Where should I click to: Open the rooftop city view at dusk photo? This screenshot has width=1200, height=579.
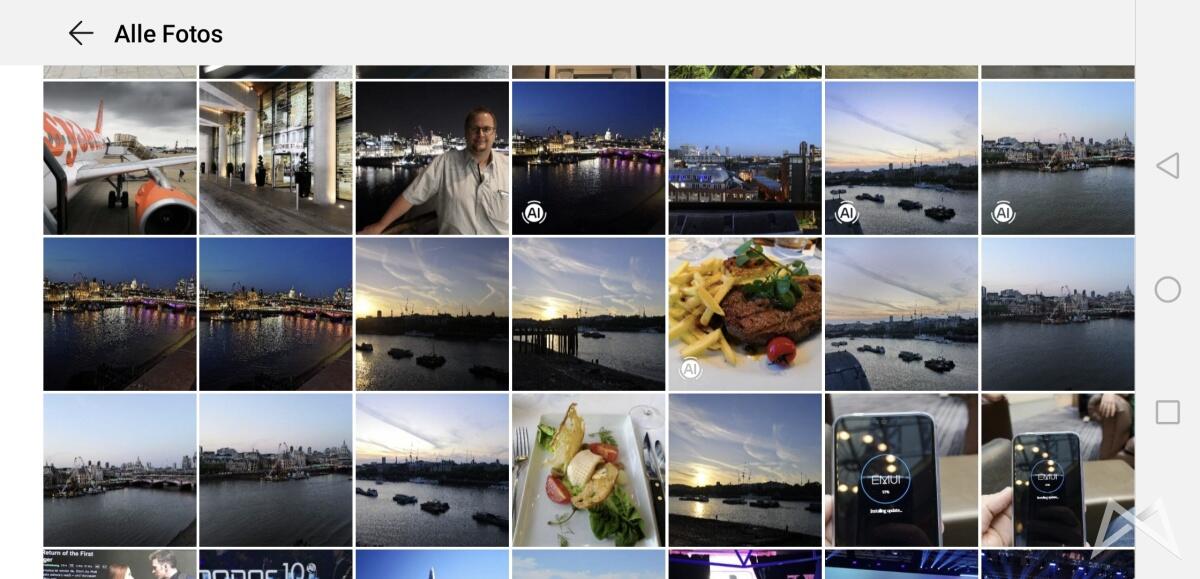(x=745, y=158)
